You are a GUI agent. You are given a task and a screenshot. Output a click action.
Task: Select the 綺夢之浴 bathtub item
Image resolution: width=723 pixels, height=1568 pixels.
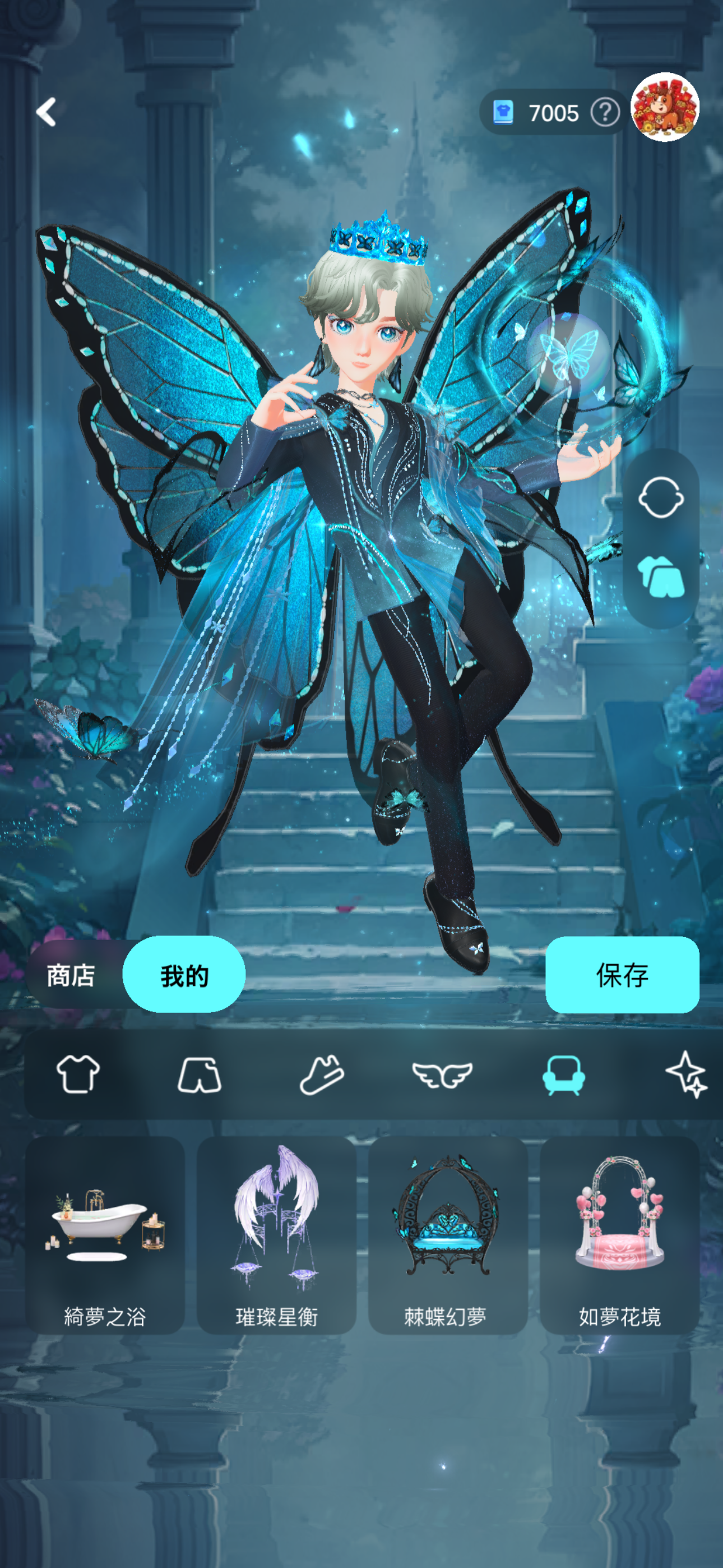point(105,1235)
